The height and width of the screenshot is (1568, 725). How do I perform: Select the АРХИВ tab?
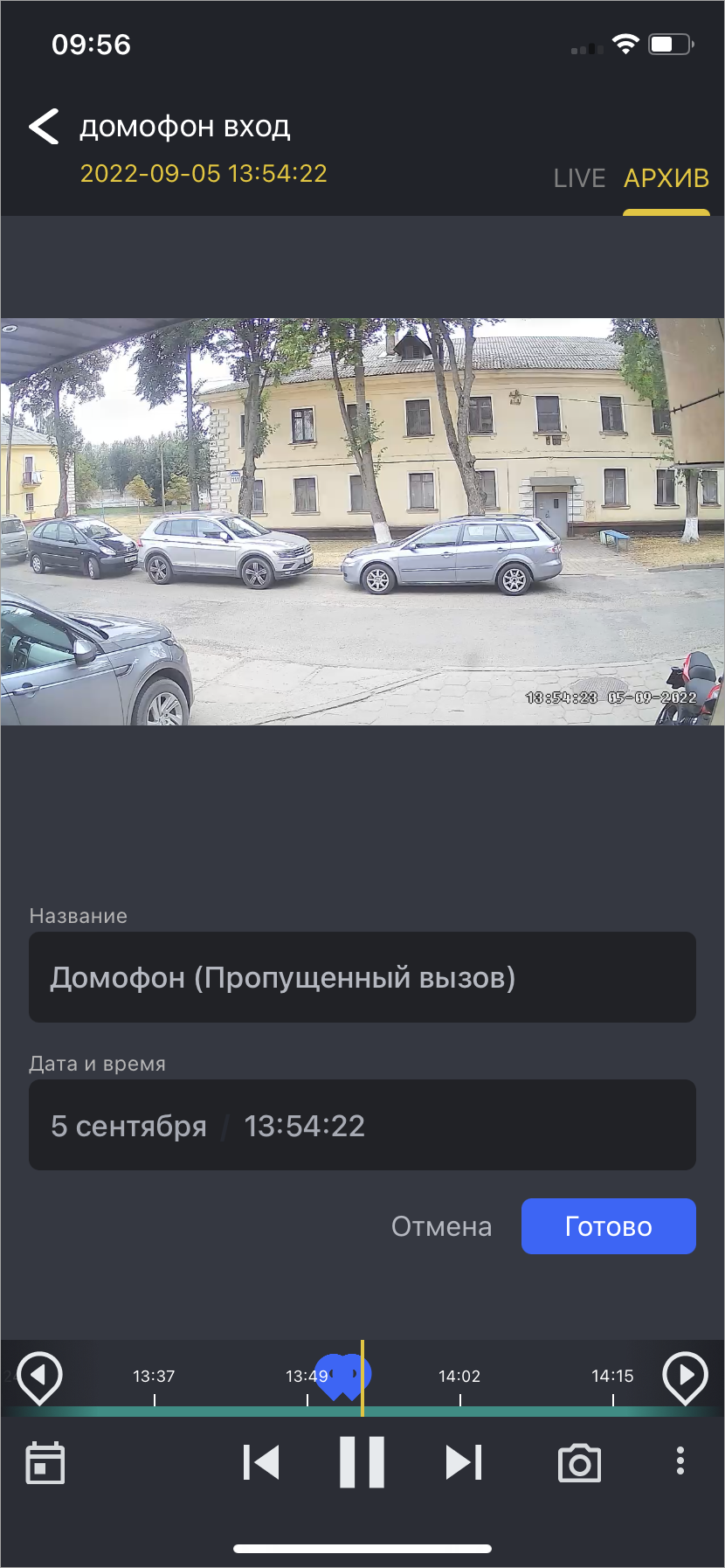(666, 178)
